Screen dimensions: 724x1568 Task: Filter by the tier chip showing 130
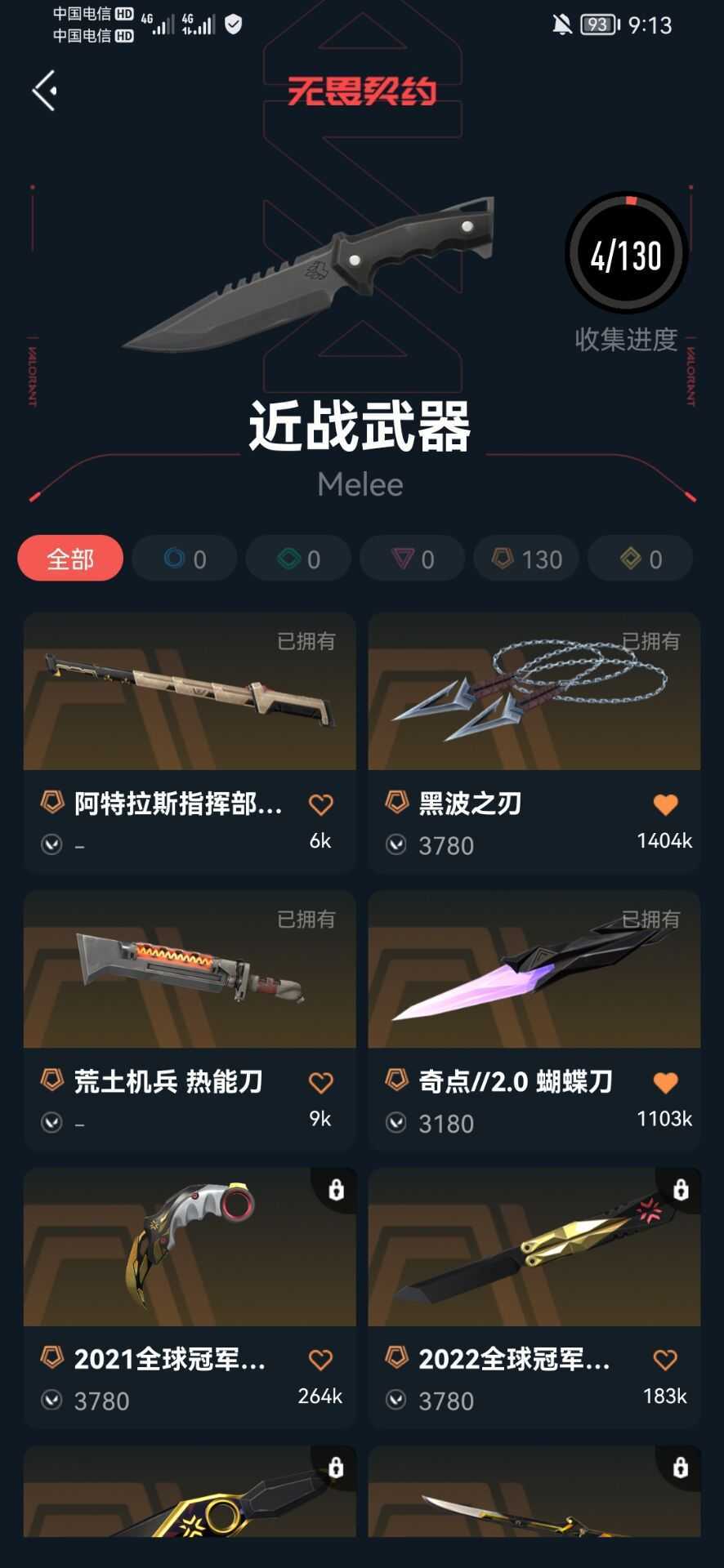click(x=526, y=559)
